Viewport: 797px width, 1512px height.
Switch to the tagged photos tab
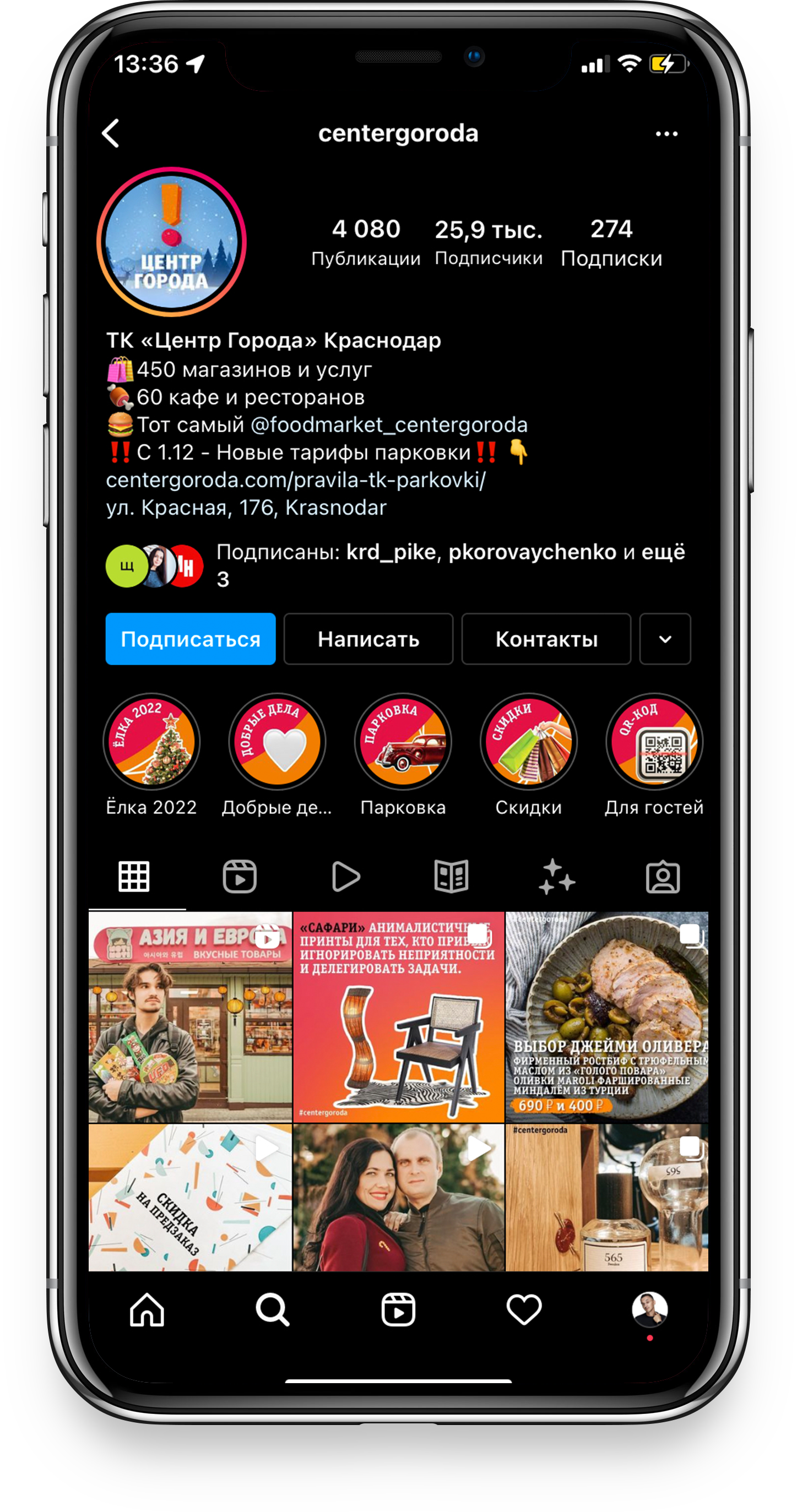point(663,877)
